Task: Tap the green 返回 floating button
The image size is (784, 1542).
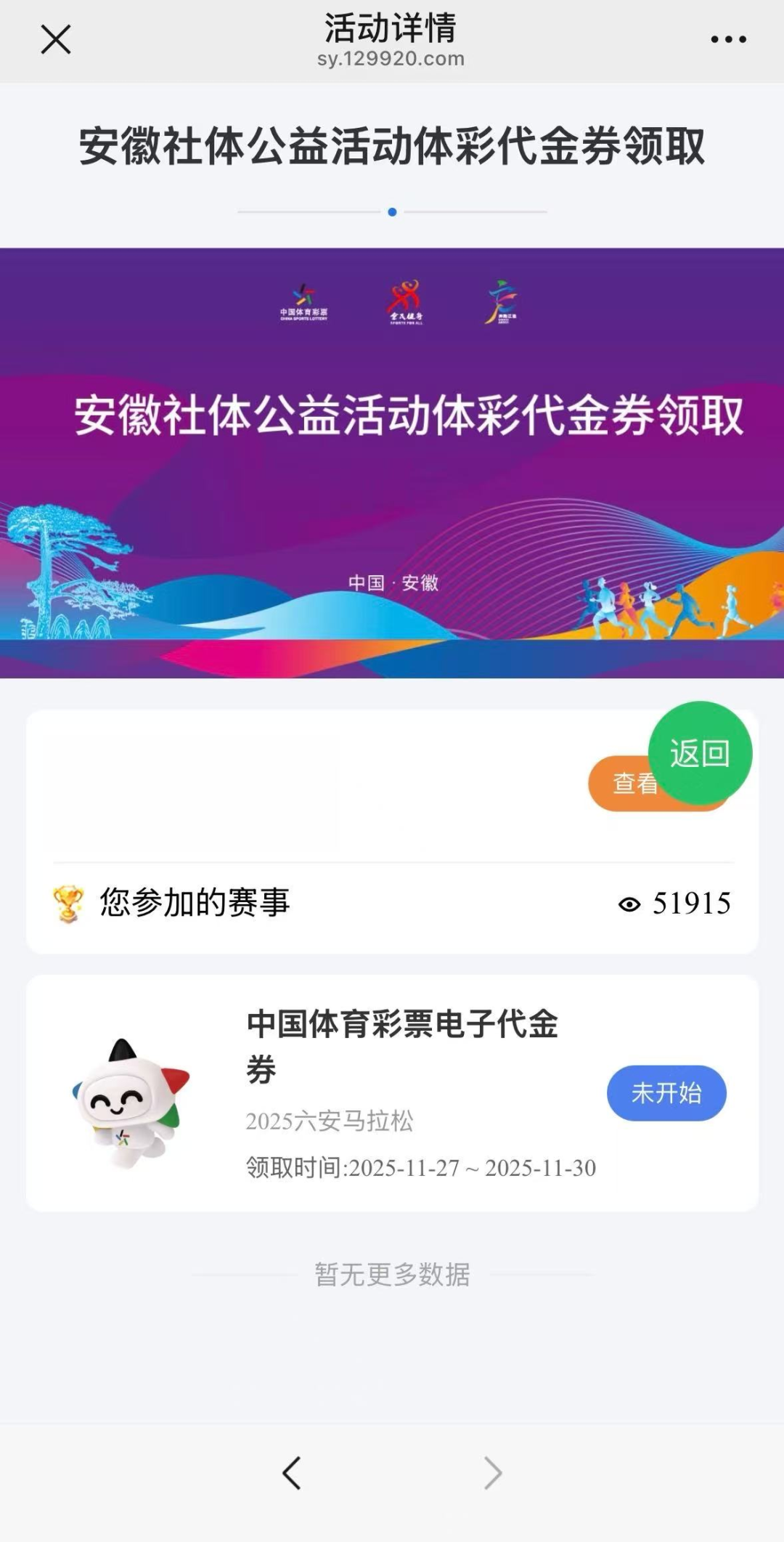Action: tap(700, 752)
